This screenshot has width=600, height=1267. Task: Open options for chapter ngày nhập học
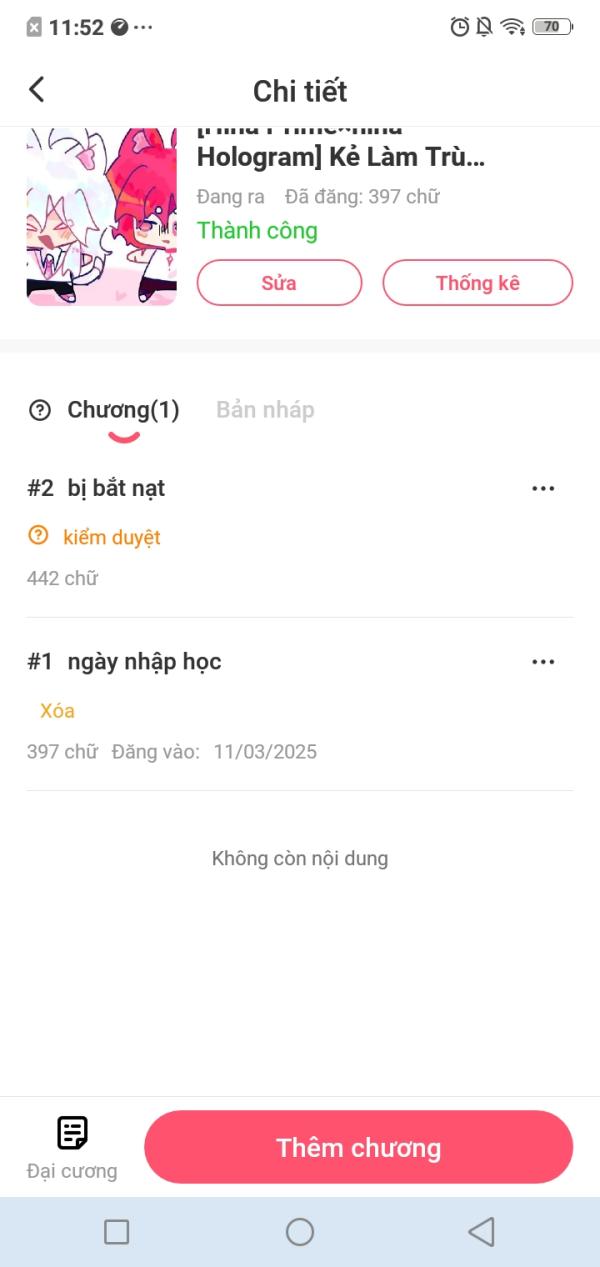543,662
